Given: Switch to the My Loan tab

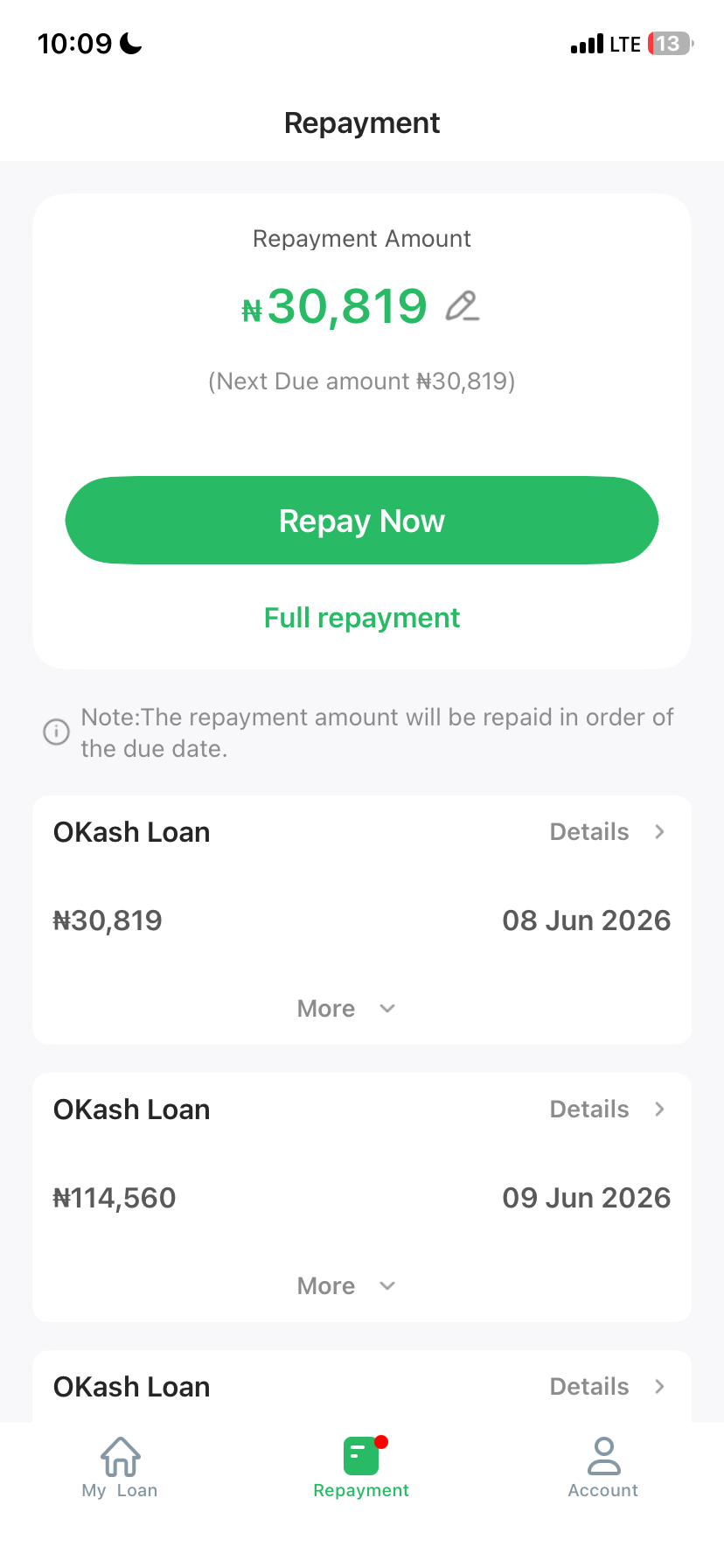Looking at the screenshot, I should click(x=120, y=1467).
